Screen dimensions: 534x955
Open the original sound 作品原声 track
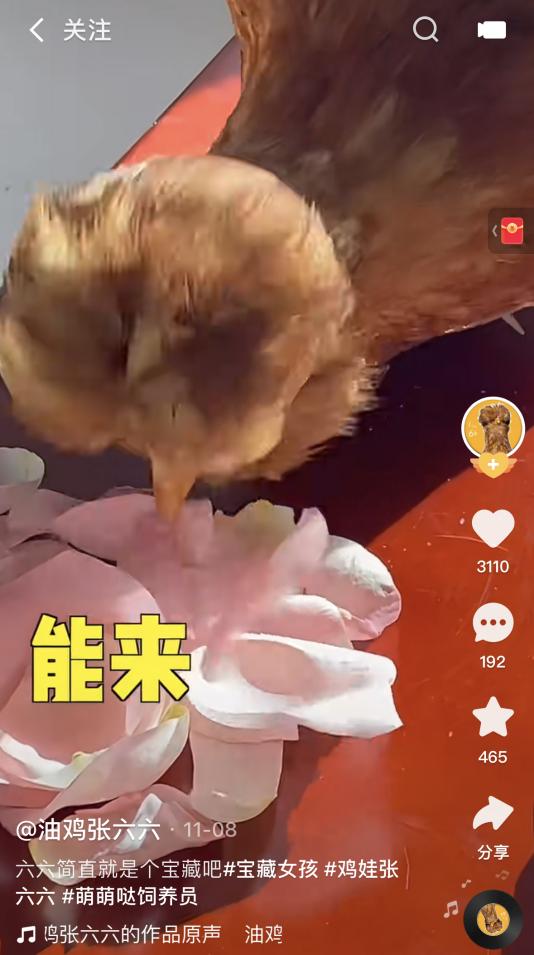(131, 934)
